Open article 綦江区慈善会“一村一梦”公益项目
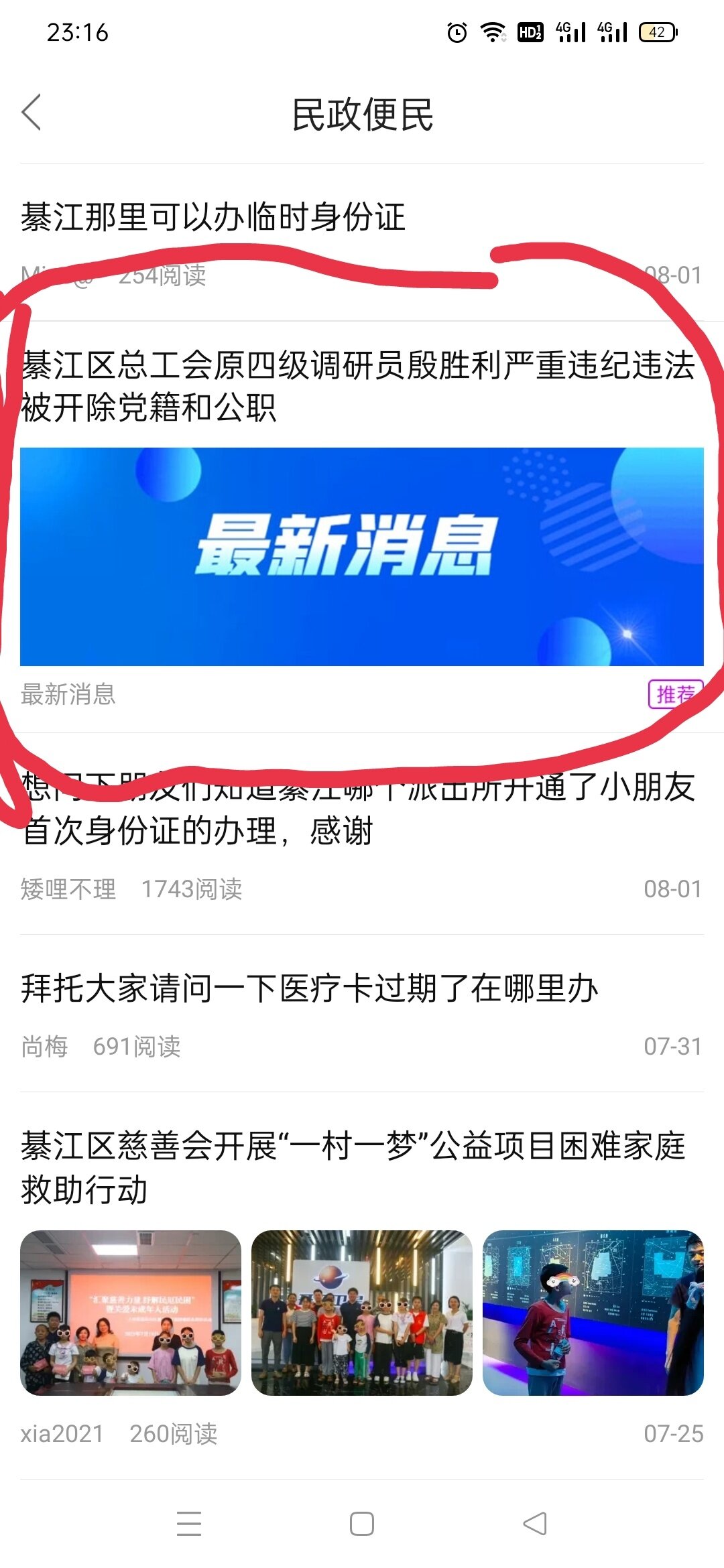This screenshot has width=724, height=1568. click(353, 1167)
